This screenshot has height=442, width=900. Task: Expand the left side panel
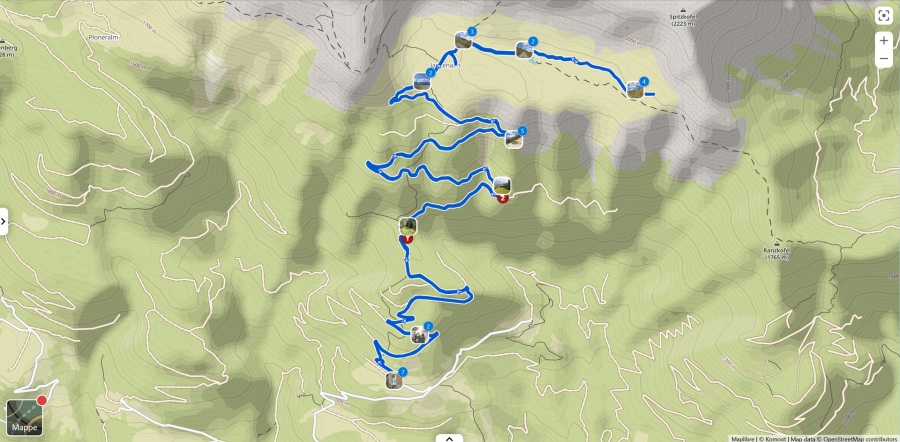(4, 221)
